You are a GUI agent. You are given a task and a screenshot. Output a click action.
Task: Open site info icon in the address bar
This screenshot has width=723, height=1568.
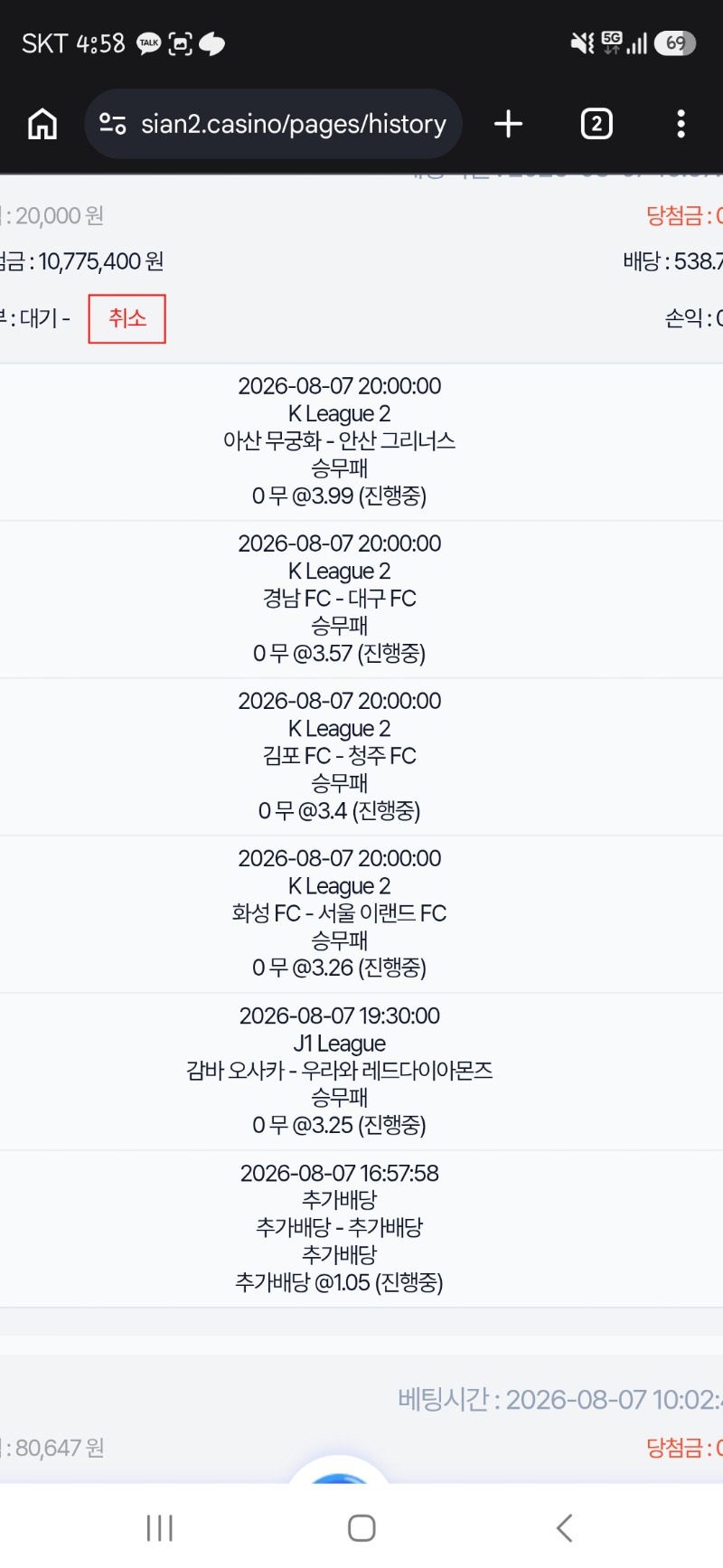point(113,124)
